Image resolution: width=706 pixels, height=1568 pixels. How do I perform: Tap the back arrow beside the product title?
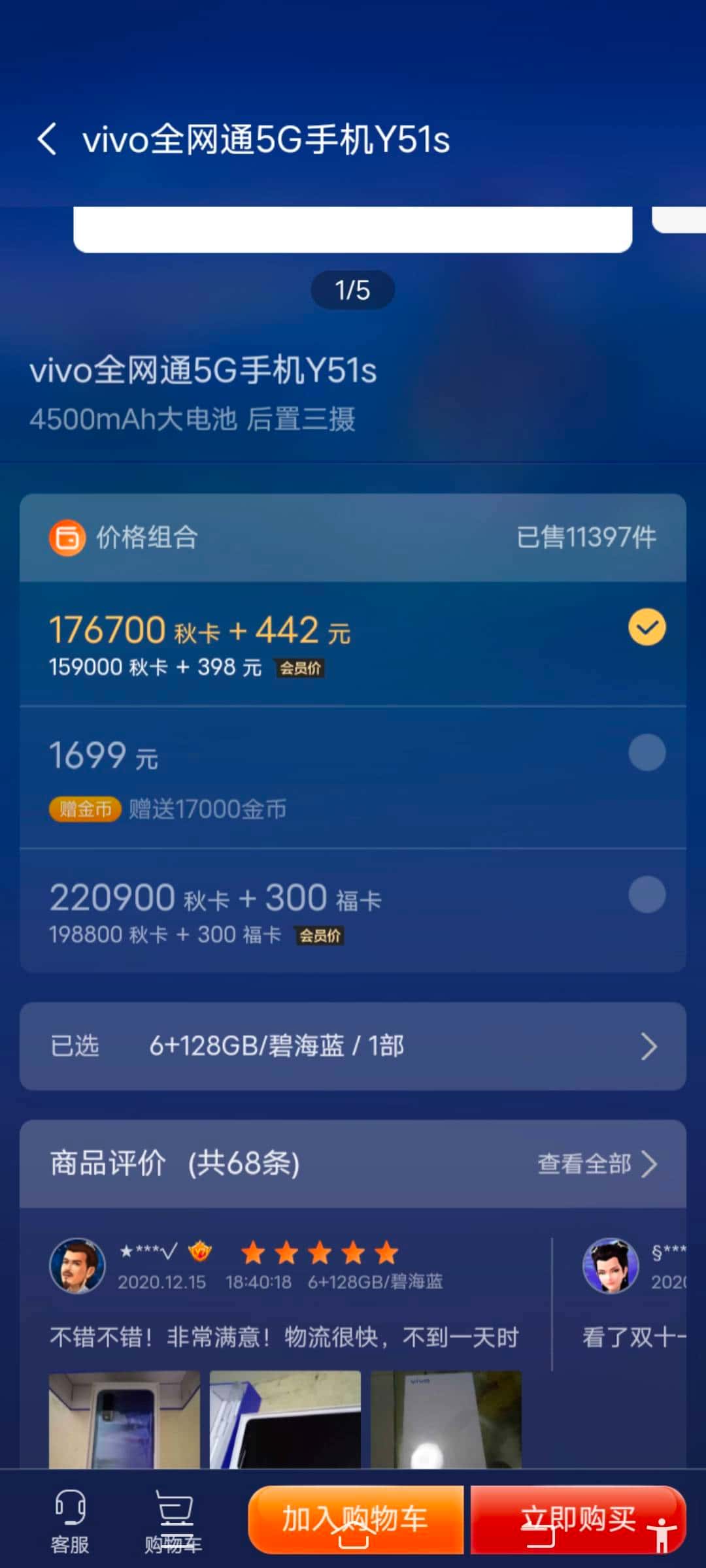click(x=47, y=139)
